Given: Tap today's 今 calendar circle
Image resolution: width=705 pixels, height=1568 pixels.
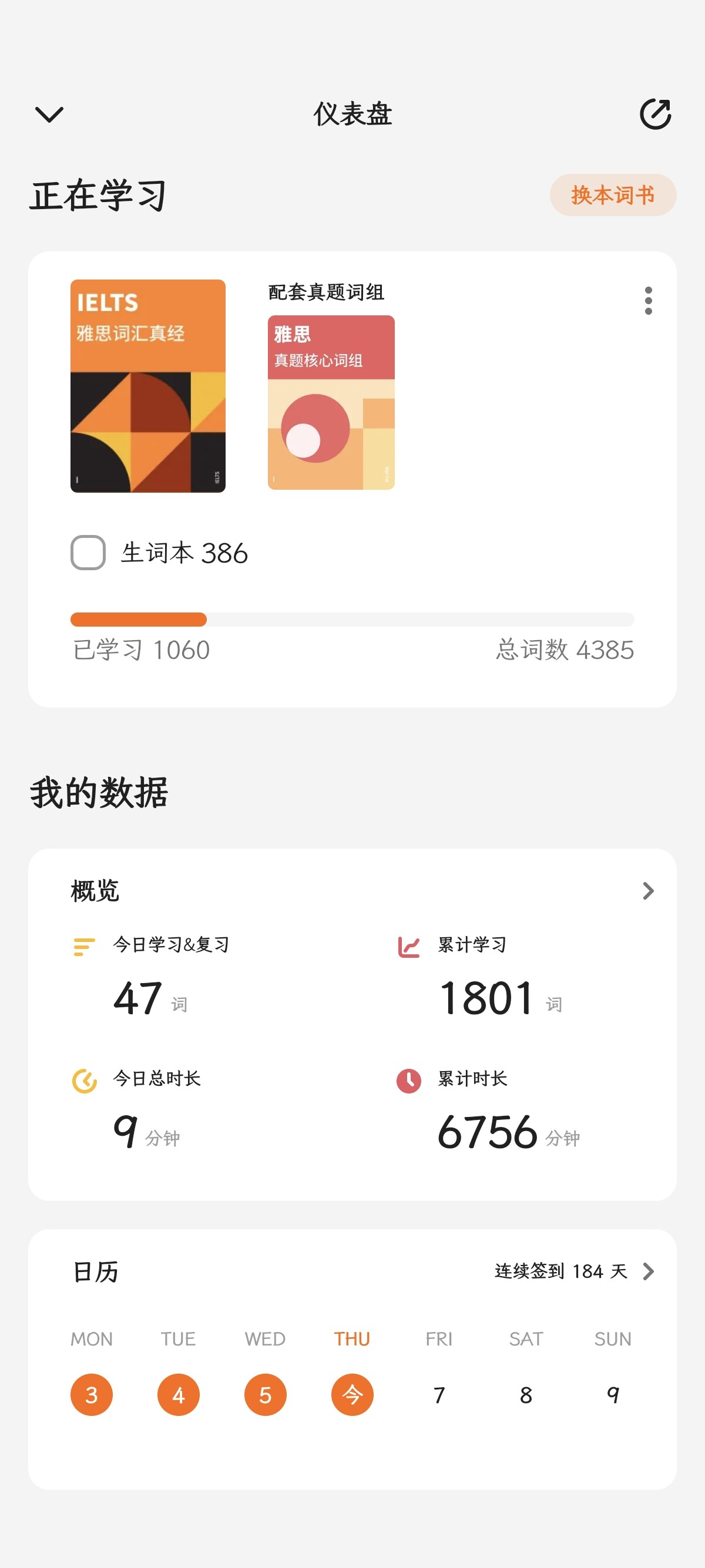Looking at the screenshot, I should coord(352,1395).
